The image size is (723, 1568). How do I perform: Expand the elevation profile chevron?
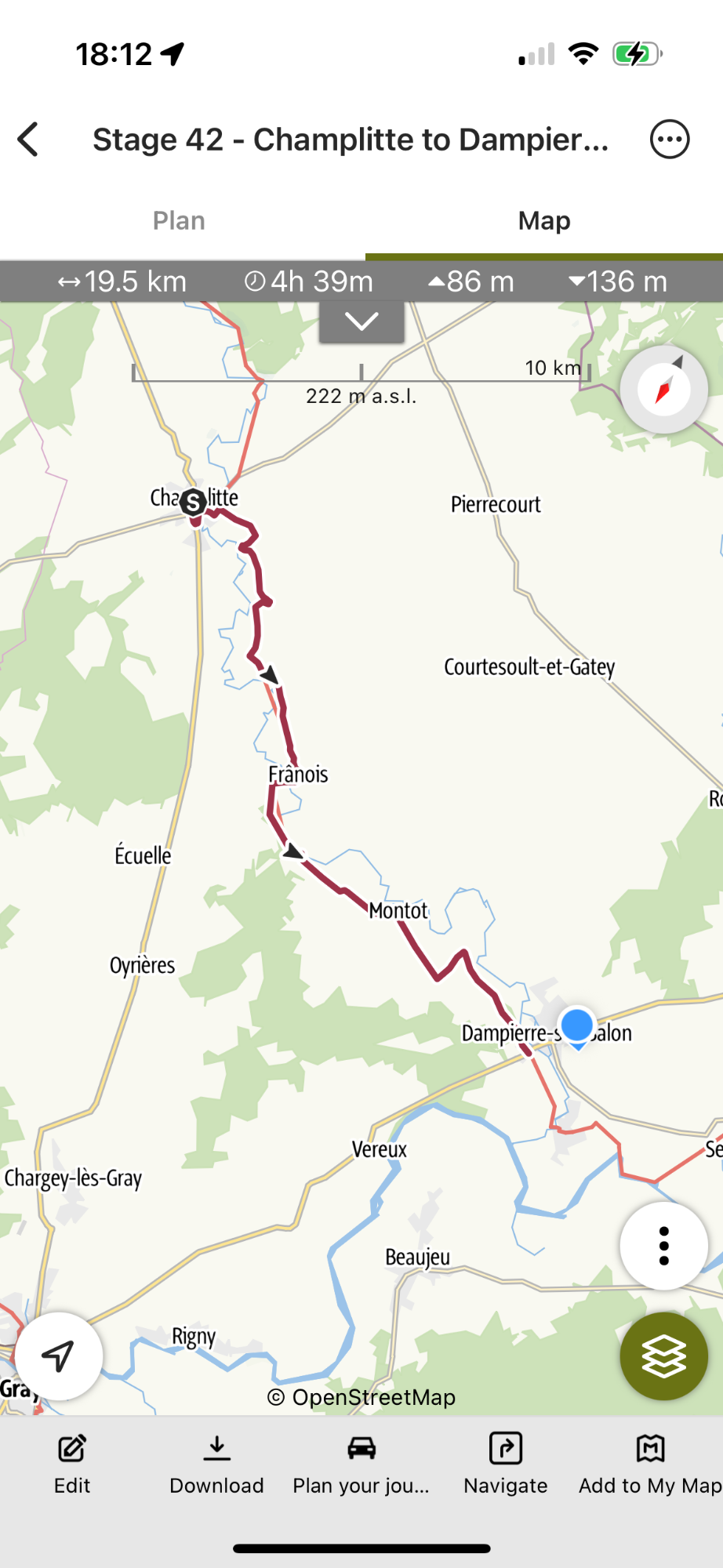(x=361, y=321)
